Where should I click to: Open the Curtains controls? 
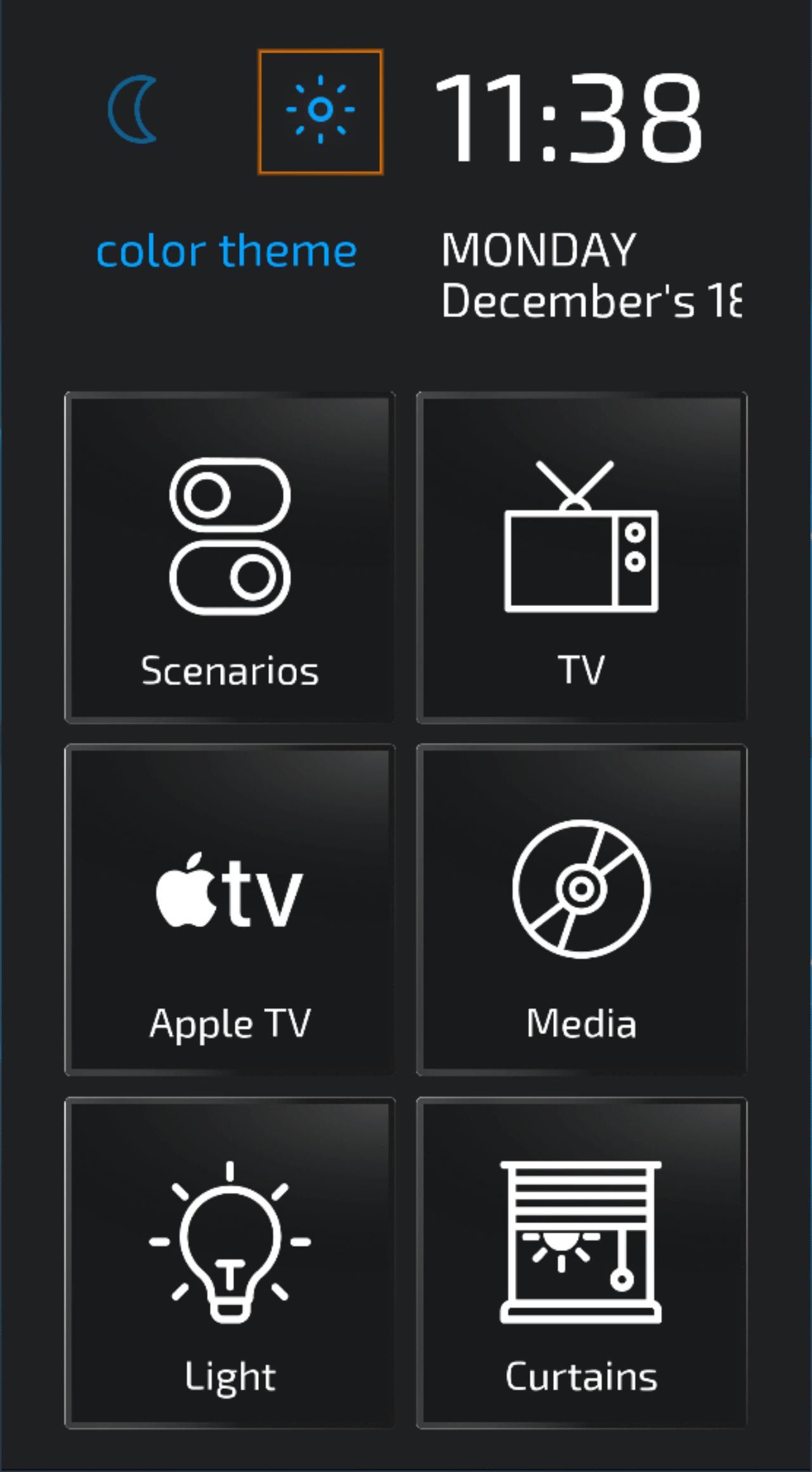(581, 1263)
